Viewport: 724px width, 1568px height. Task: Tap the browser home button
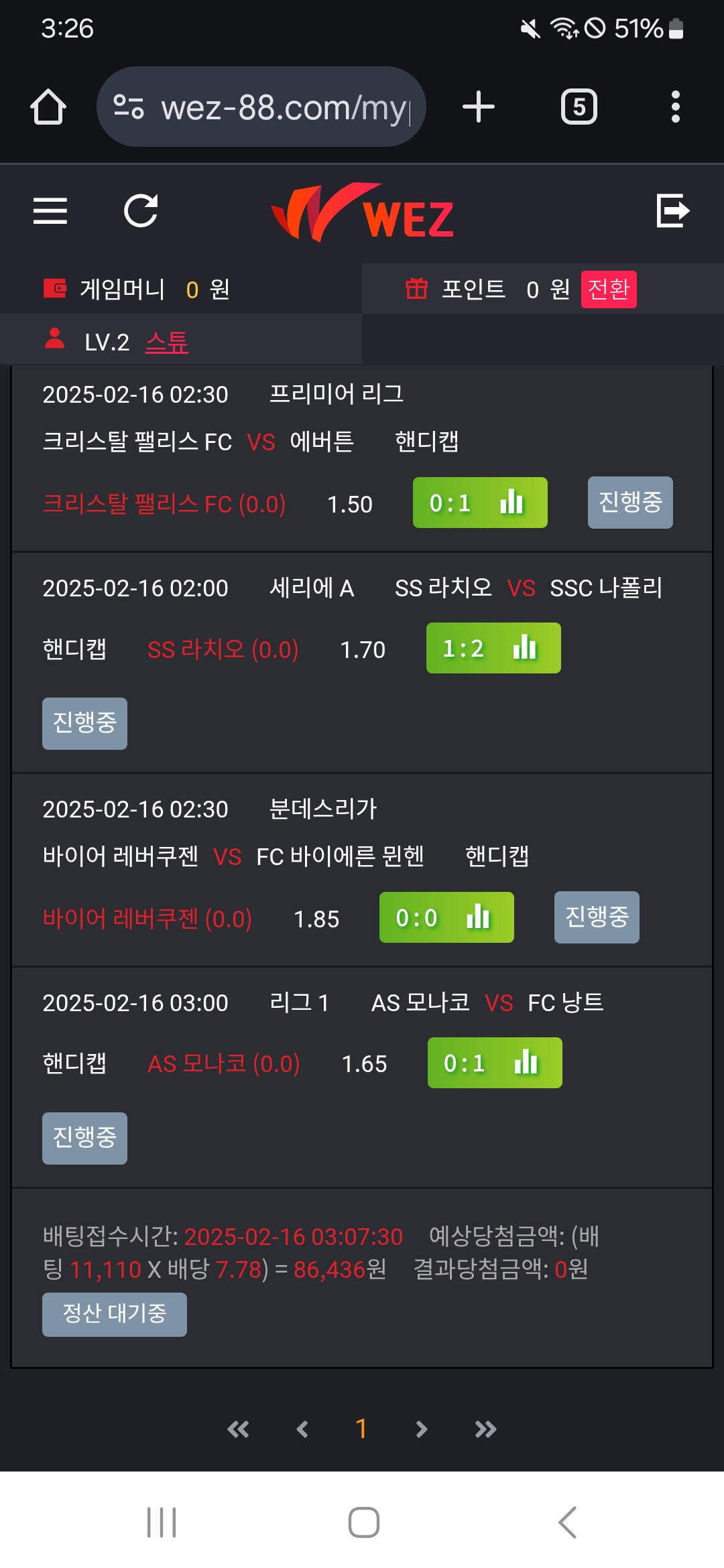48,107
